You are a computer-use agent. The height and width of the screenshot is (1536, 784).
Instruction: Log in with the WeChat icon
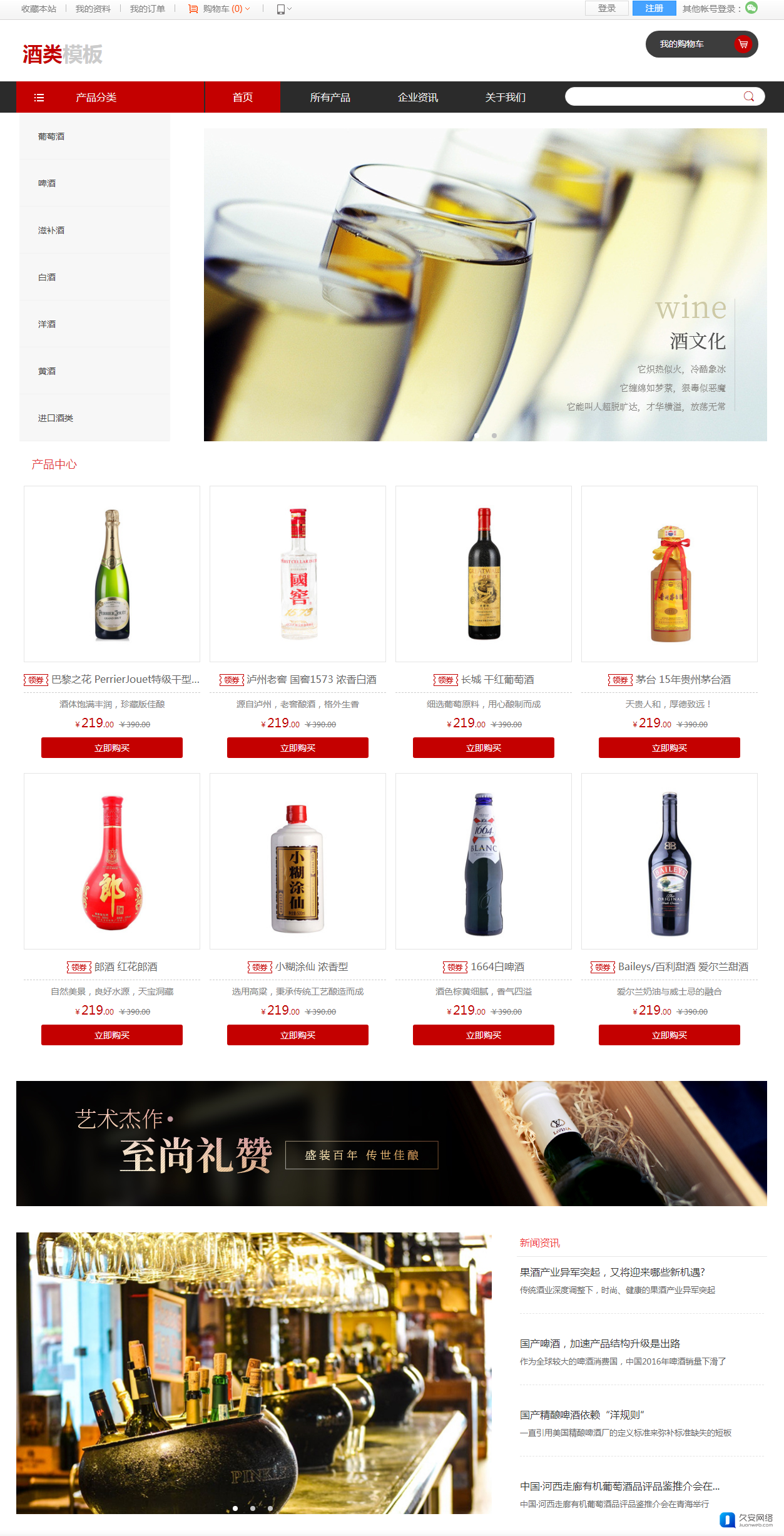[751, 8]
